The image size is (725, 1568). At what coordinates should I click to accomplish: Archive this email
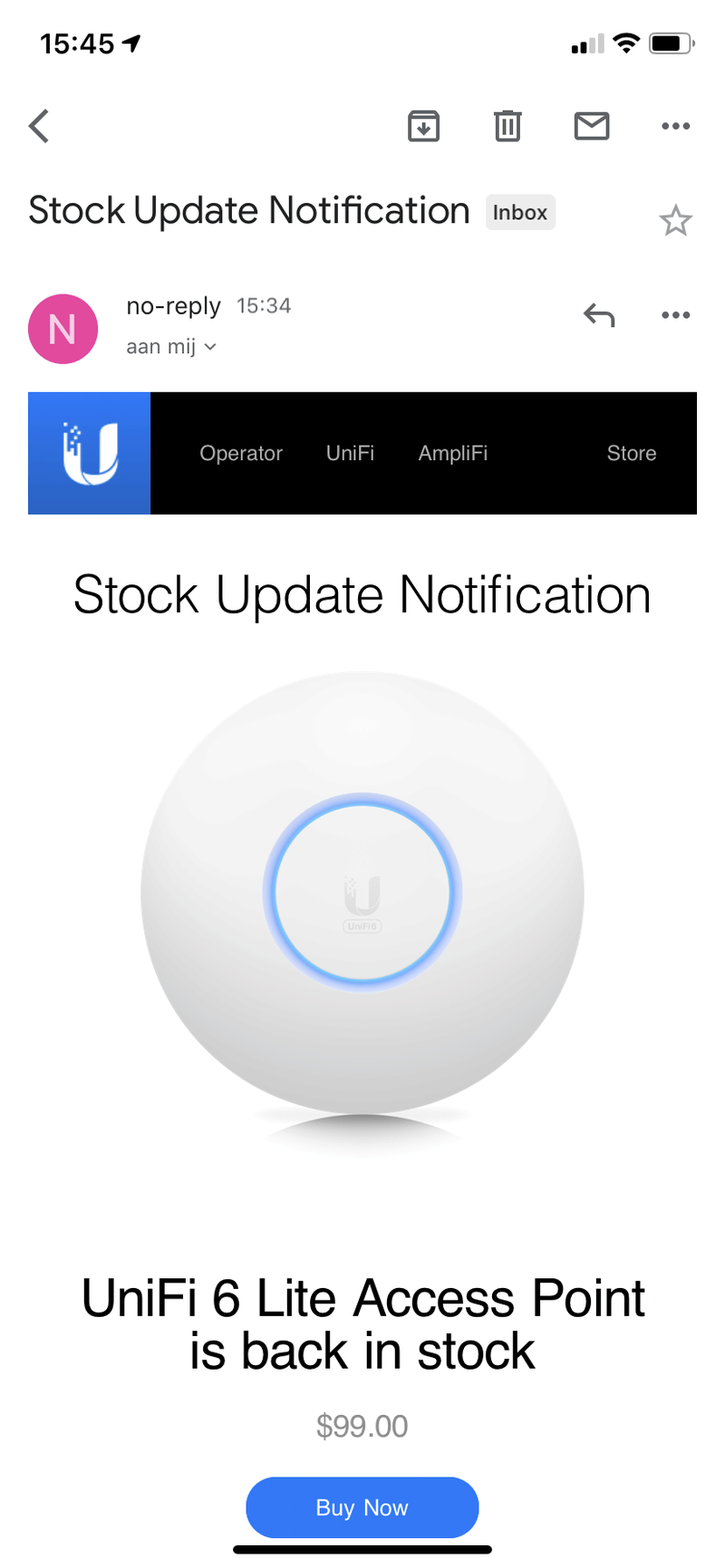[423, 126]
